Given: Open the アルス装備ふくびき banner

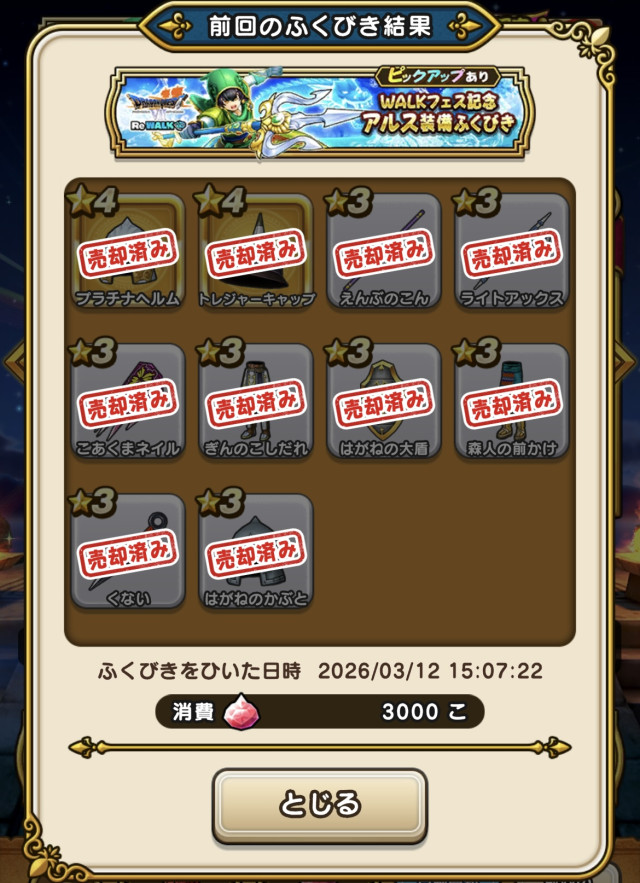Looking at the screenshot, I should (x=320, y=109).
